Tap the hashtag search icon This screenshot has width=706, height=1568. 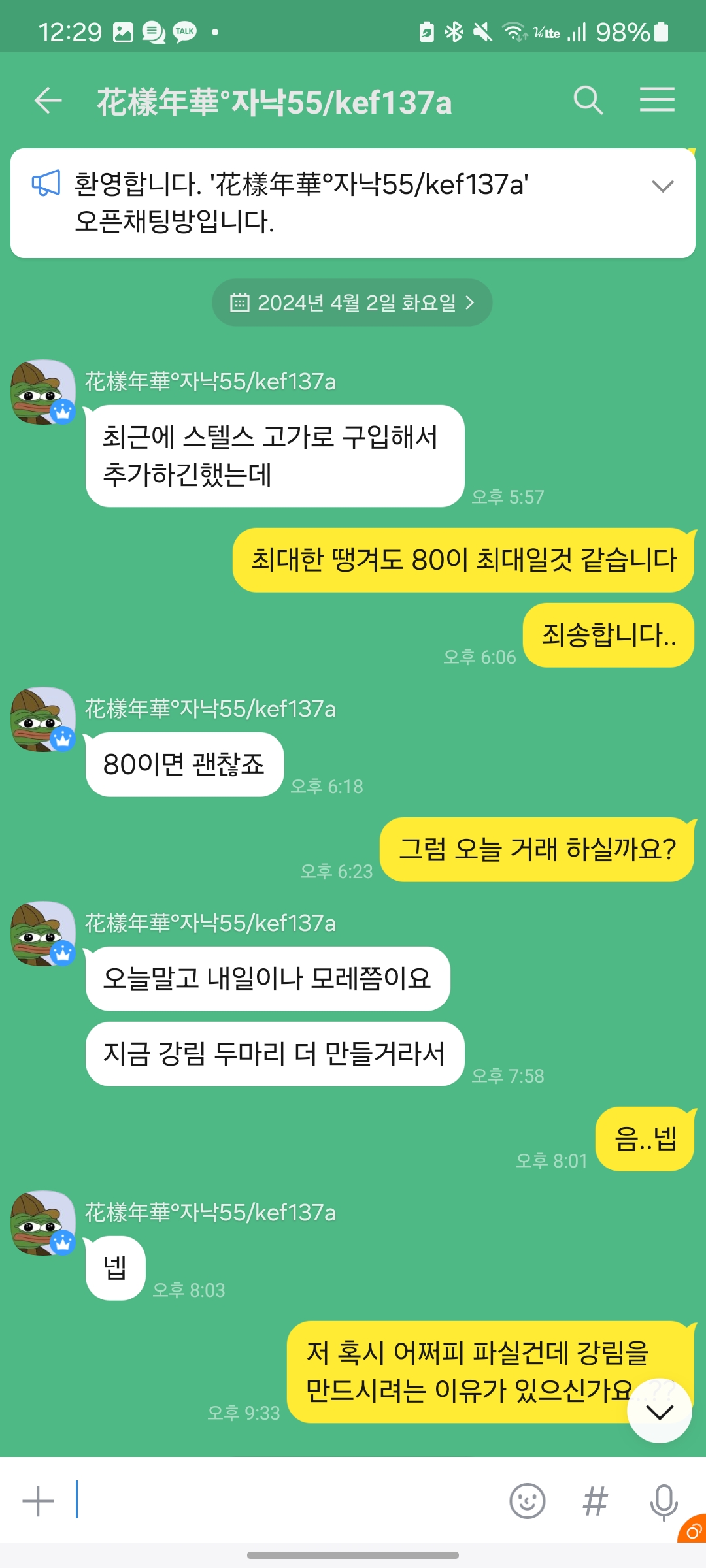click(595, 1501)
